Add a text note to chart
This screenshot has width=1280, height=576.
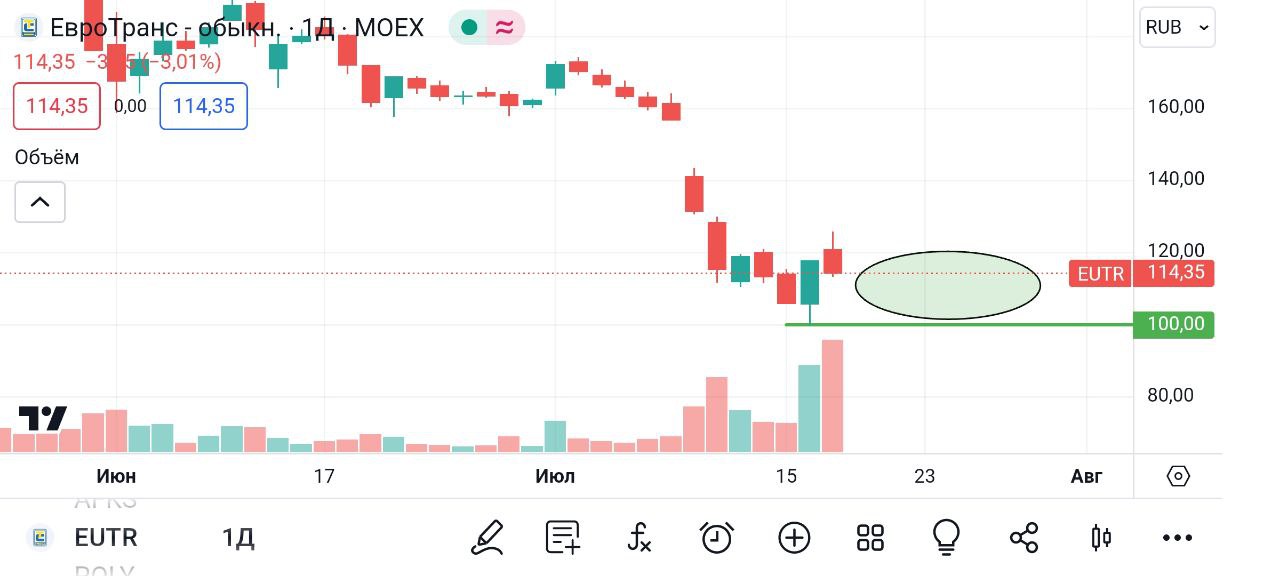563,538
